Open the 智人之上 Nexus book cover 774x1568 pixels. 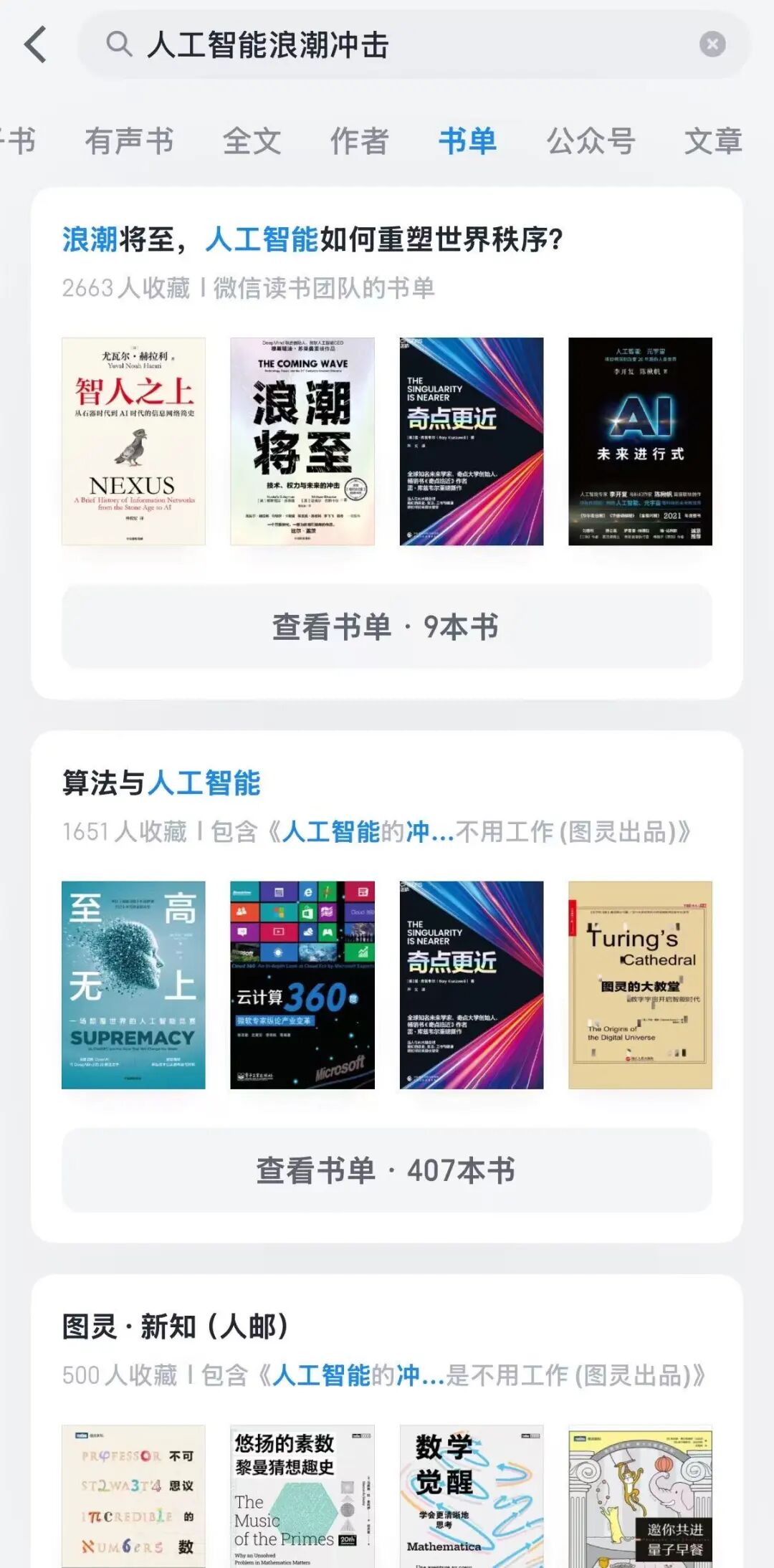pyautogui.click(x=133, y=441)
